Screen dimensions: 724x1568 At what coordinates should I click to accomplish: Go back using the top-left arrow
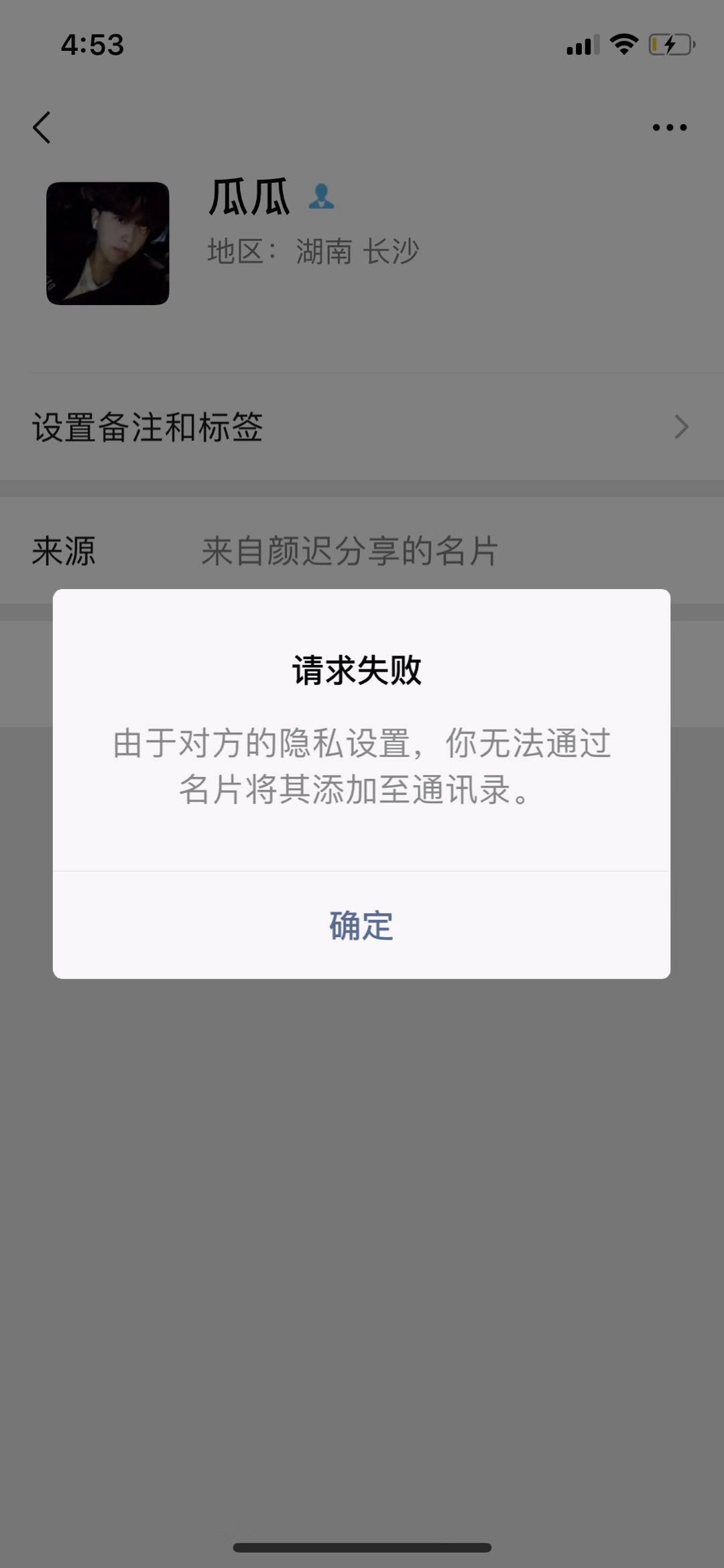[x=42, y=127]
